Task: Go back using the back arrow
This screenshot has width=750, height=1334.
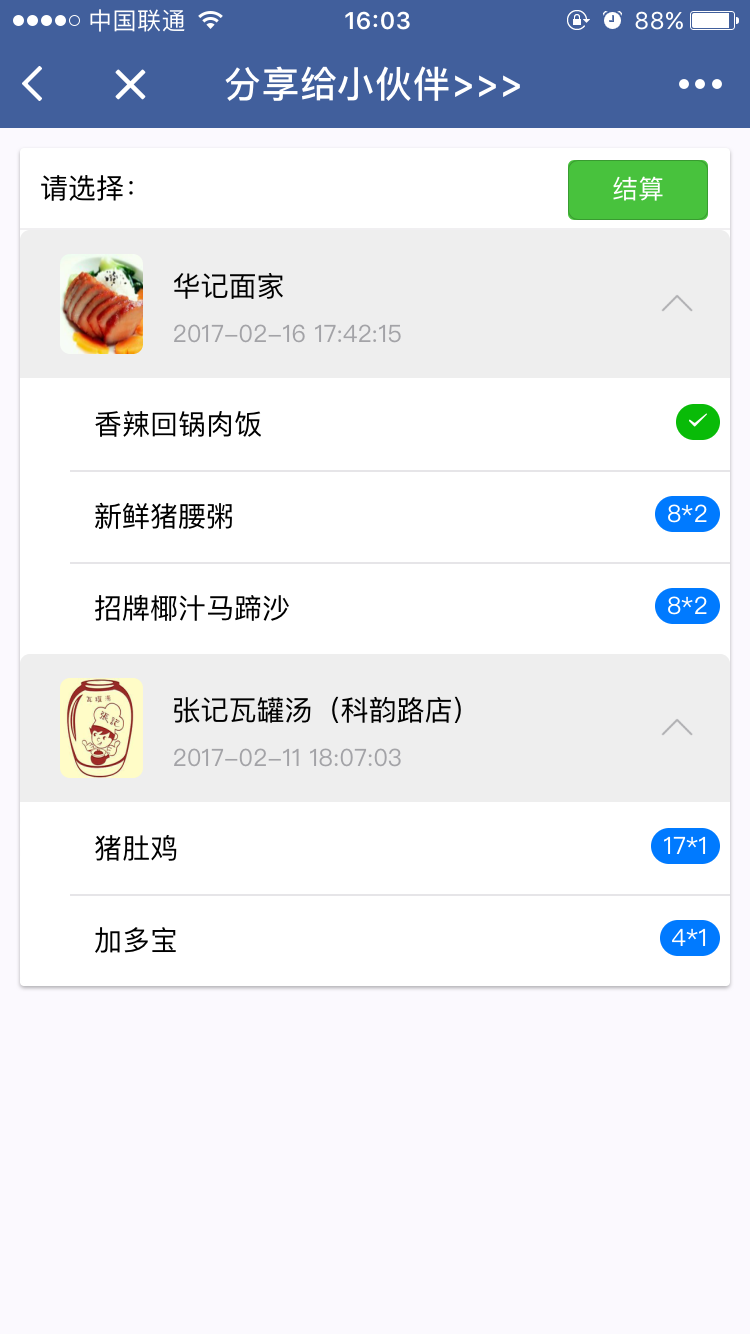Action: click(x=33, y=84)
